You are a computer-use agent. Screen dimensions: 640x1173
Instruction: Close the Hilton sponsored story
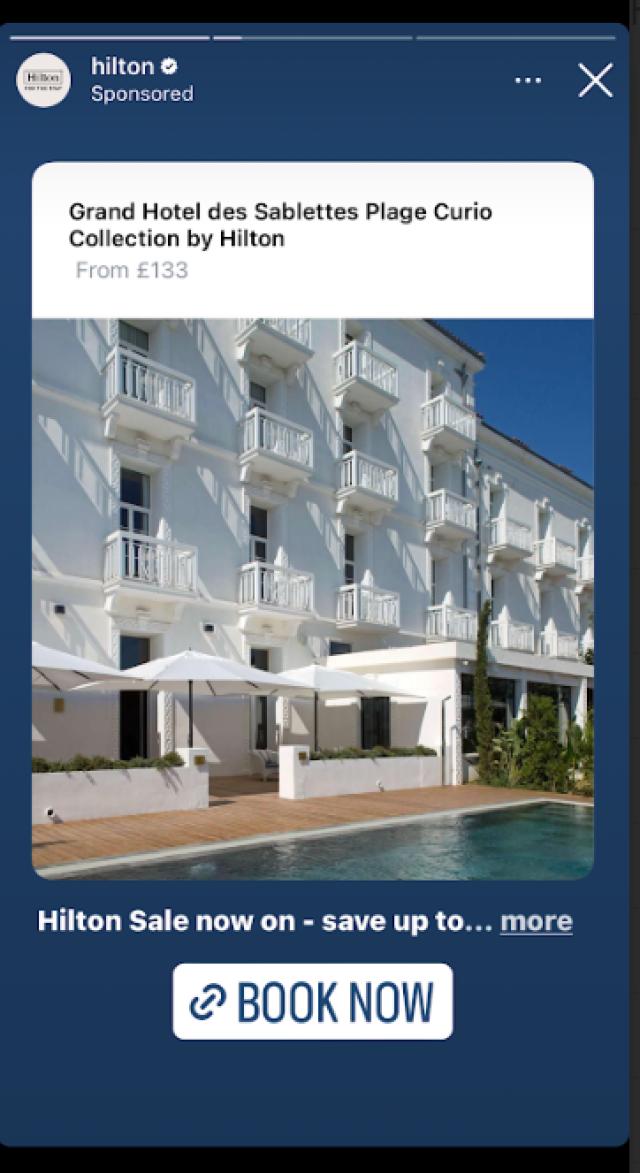tap(595, 80)
